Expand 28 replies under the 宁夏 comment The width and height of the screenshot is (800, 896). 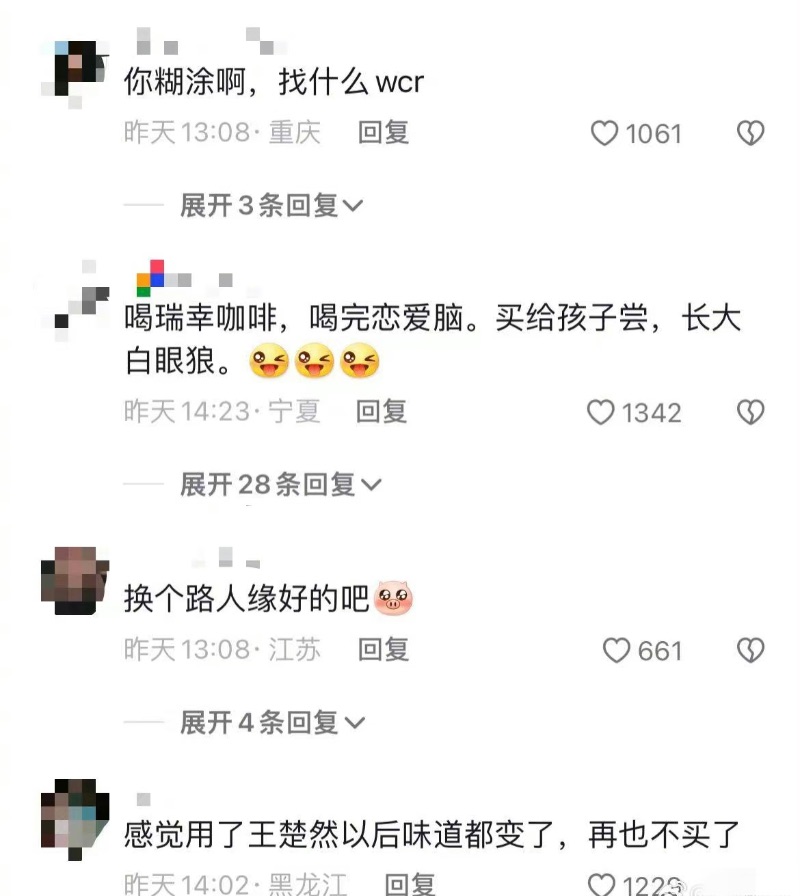(281, 485)
